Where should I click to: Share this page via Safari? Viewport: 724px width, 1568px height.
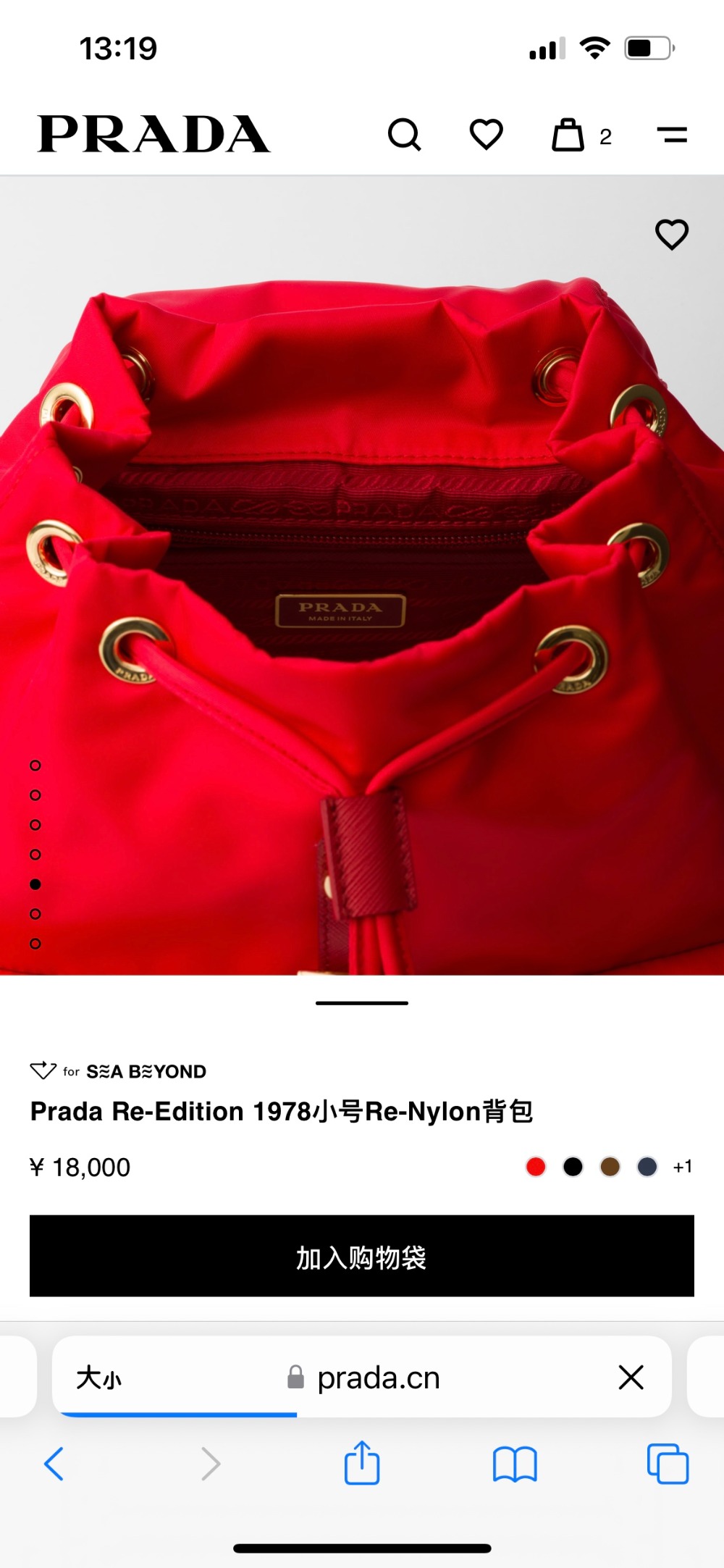362,1463
